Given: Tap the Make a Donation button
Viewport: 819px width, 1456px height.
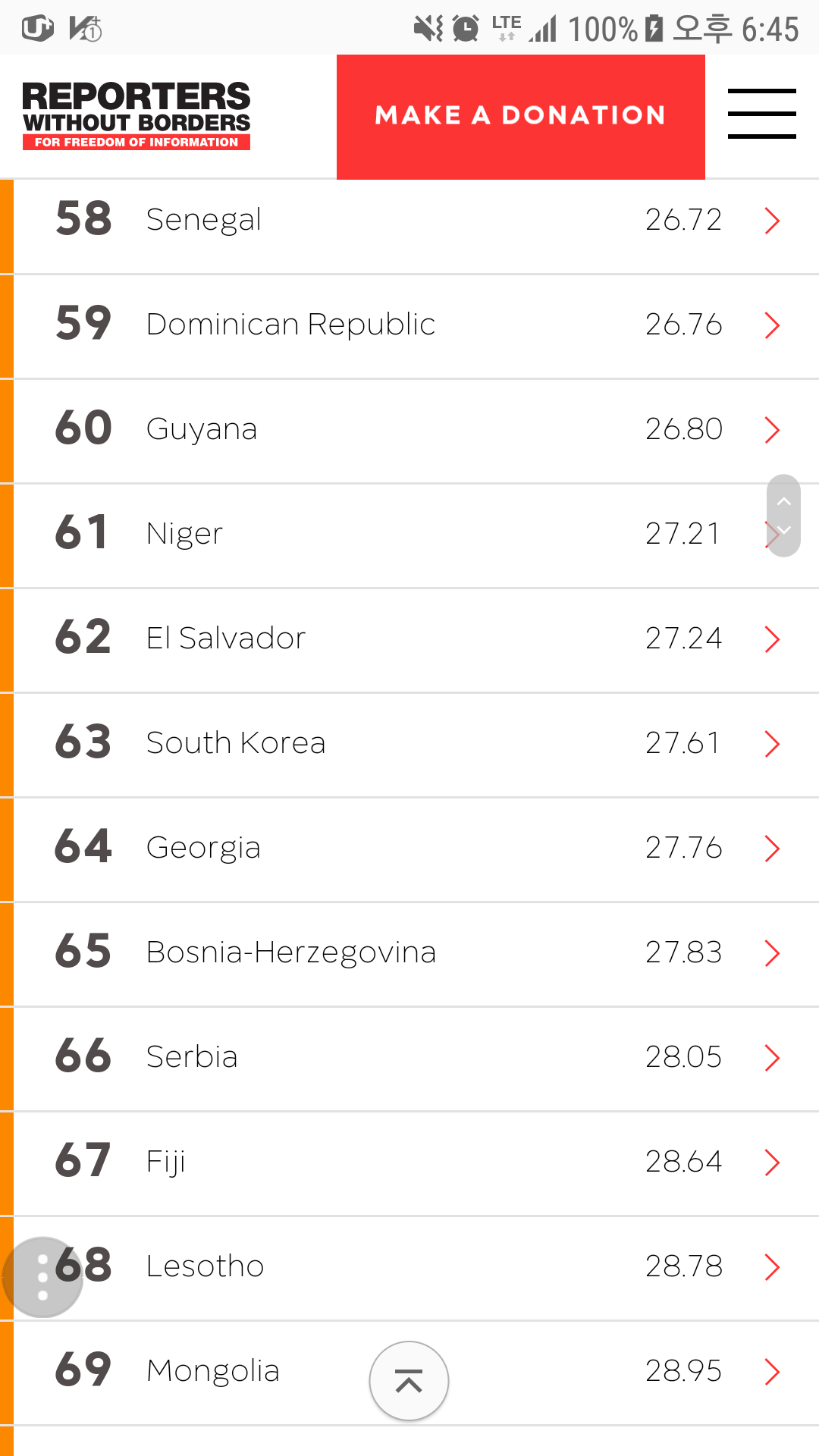Looking at the screenshot, I should [x=520, y=116].
